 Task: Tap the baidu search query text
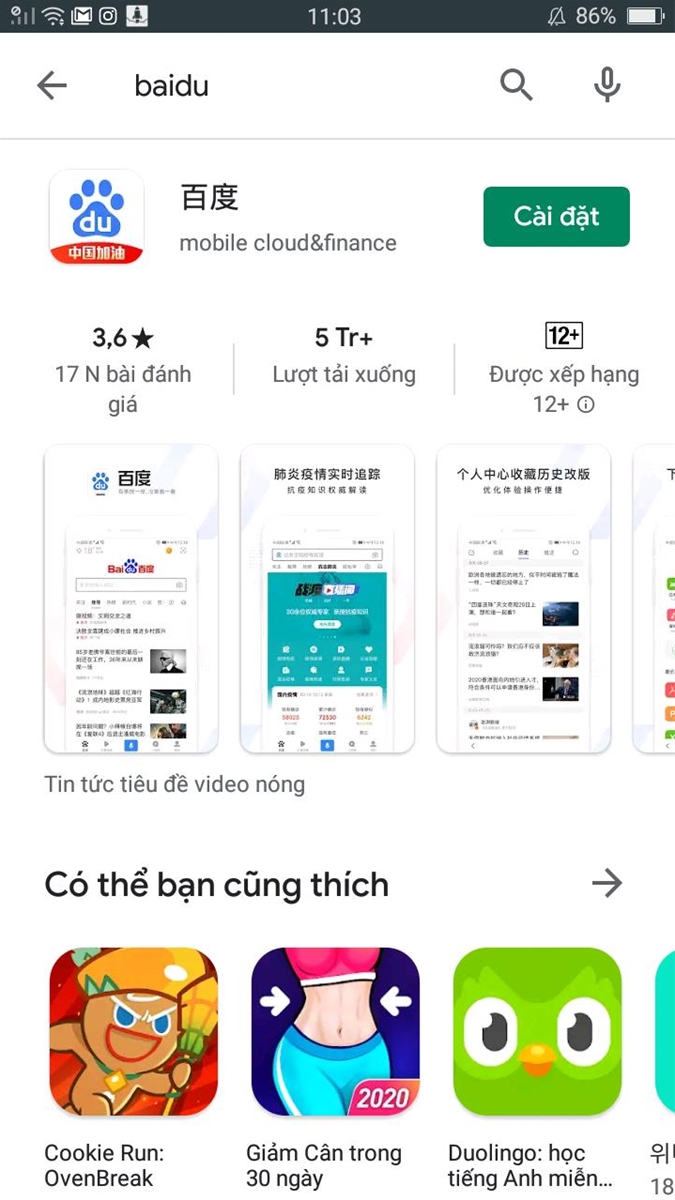[x=172, y=86]
